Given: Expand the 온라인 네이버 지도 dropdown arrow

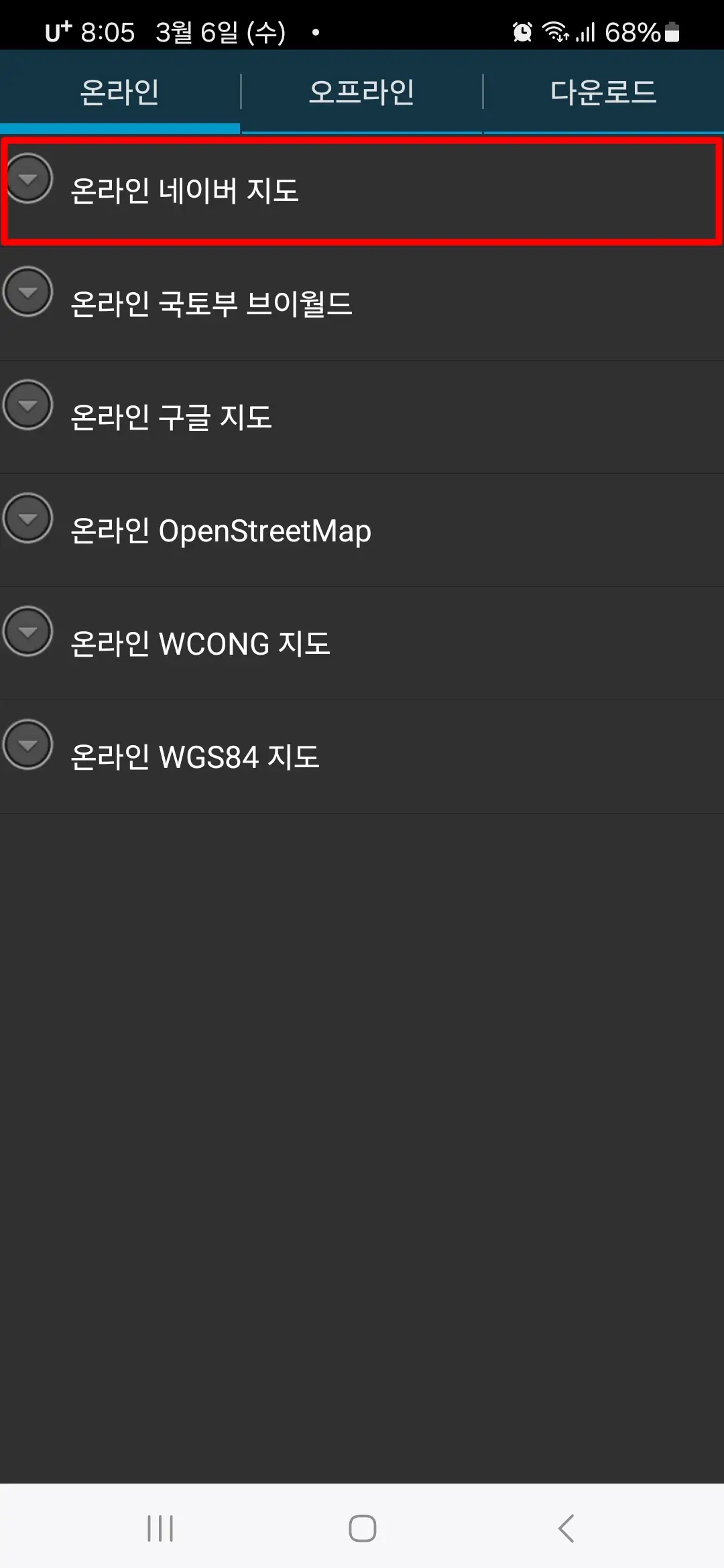Looking at the screenshot, I should point(27,180).
